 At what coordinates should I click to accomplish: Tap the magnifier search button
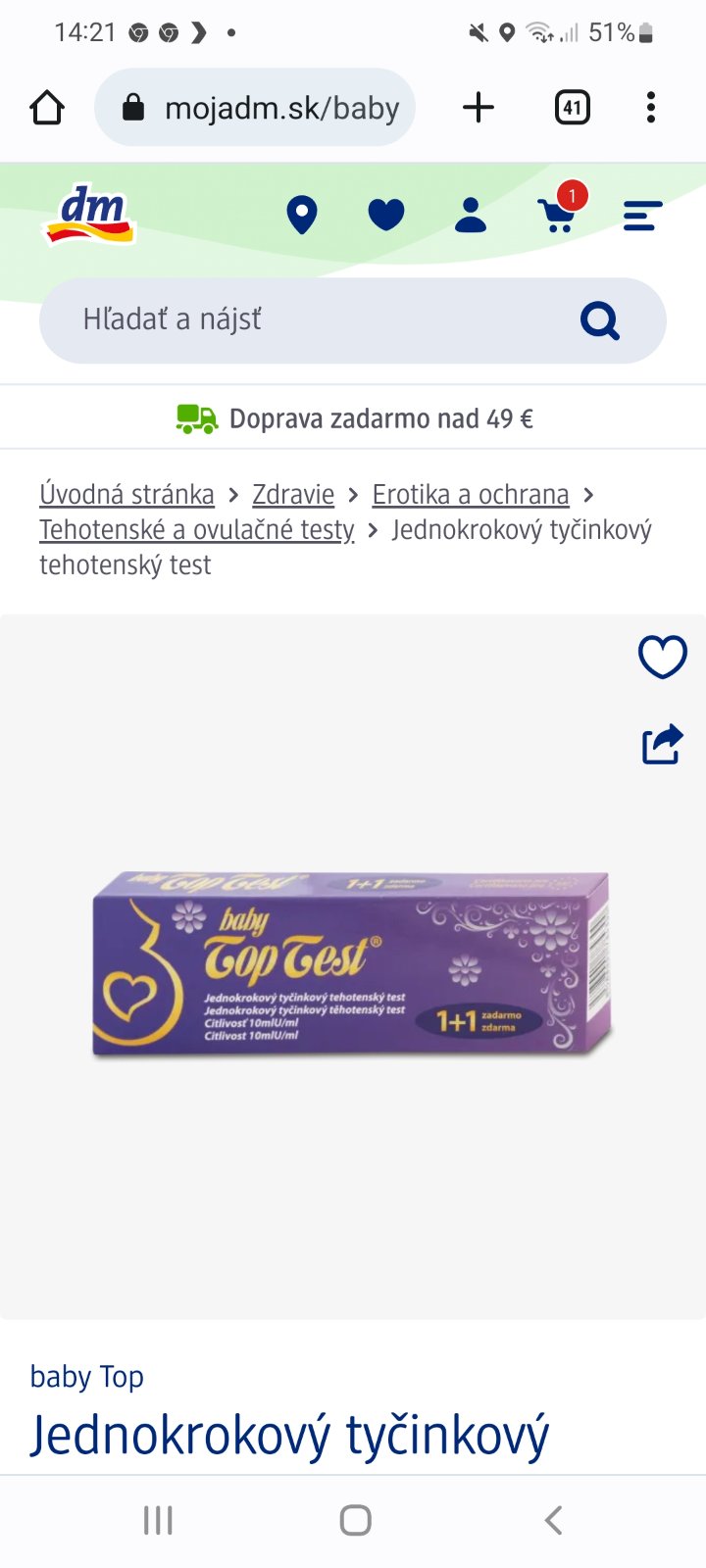coord(600,319)
